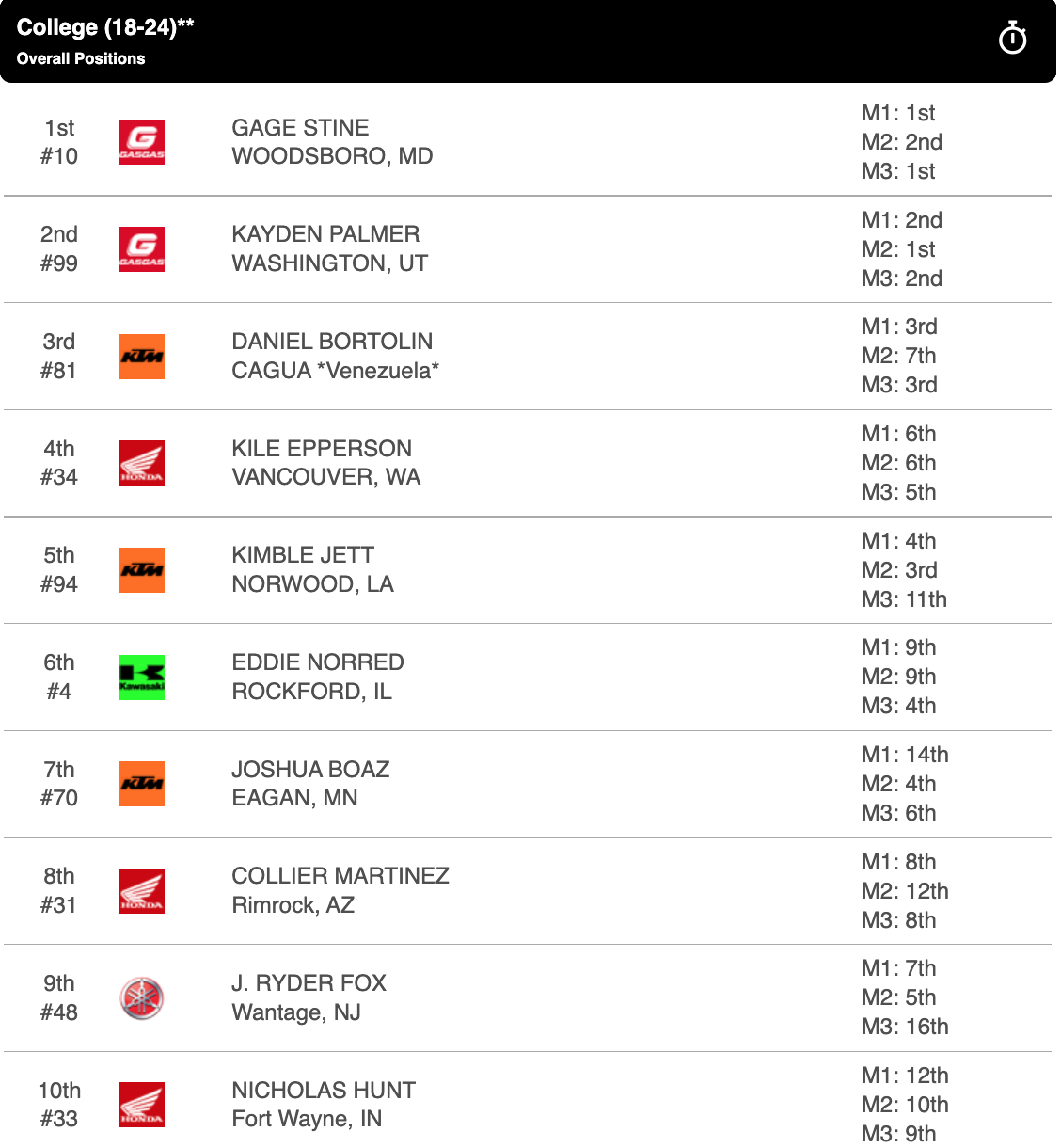Screen dimensions: 1061x1148
Task: Open J. Ryder Fox's results
Action: click(x=309, y=997)
